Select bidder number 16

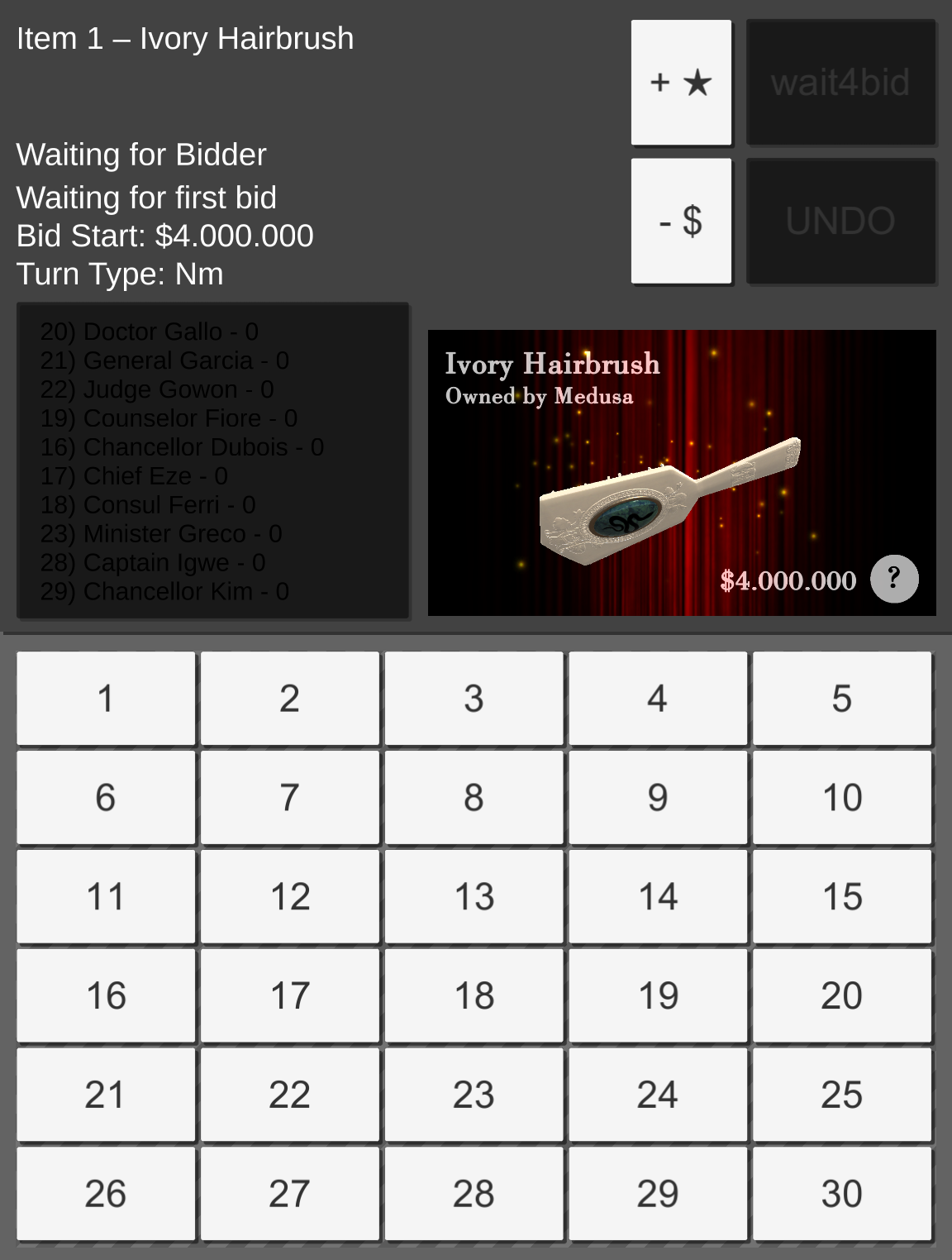pos(106,995)
